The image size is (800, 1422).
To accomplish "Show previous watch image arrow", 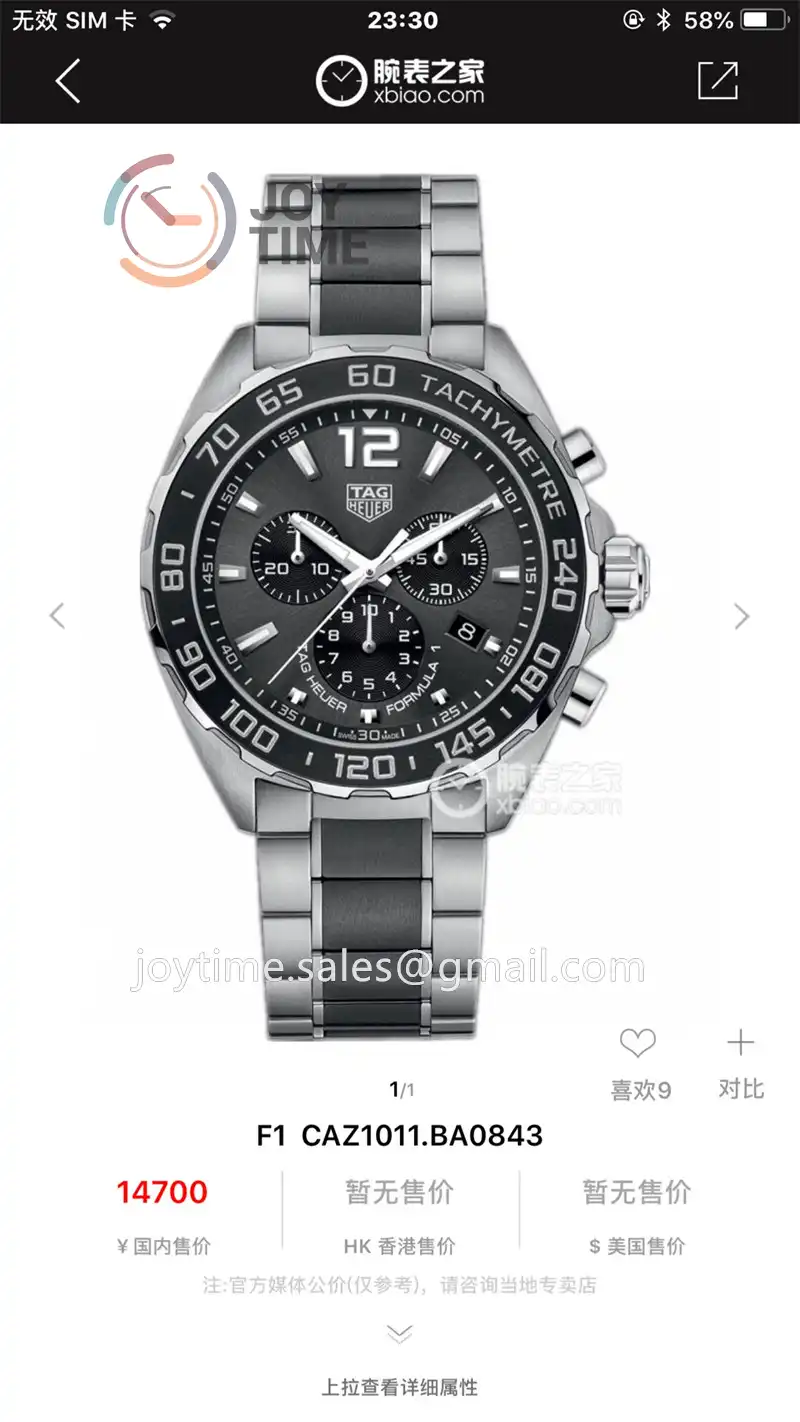I will pyautogui.click(x=57, y=616).
